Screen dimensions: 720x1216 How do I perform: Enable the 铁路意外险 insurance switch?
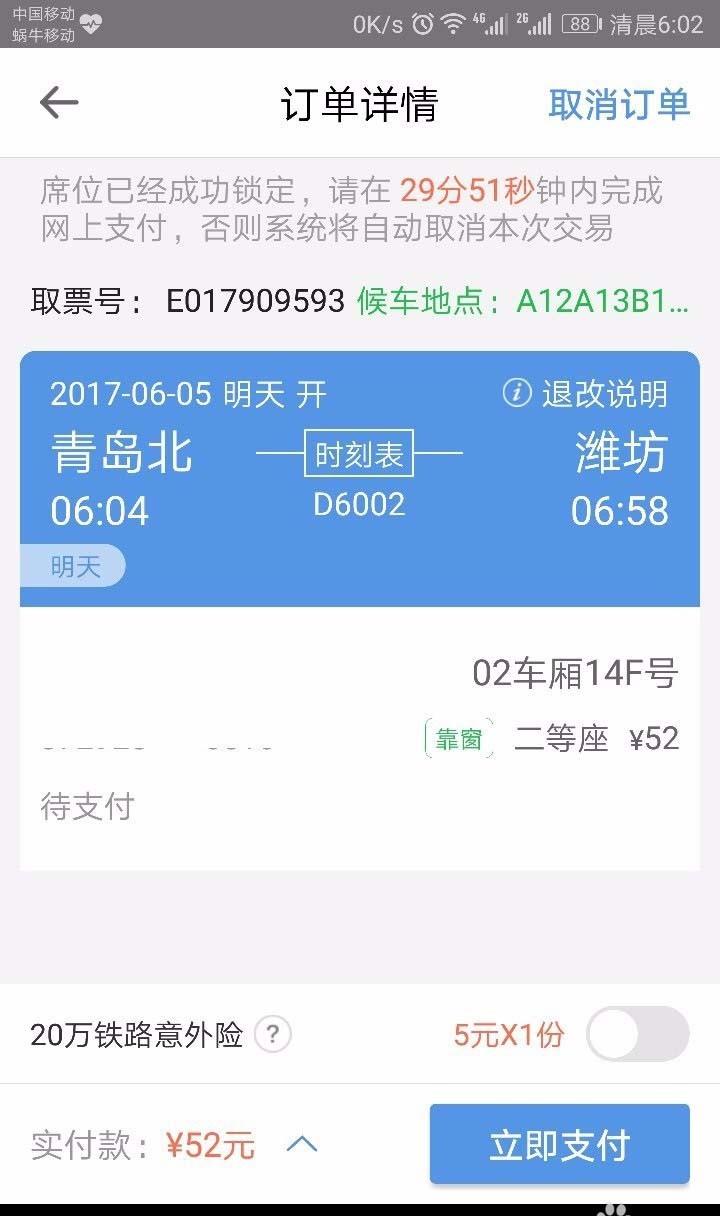[x=637, y=1034]
